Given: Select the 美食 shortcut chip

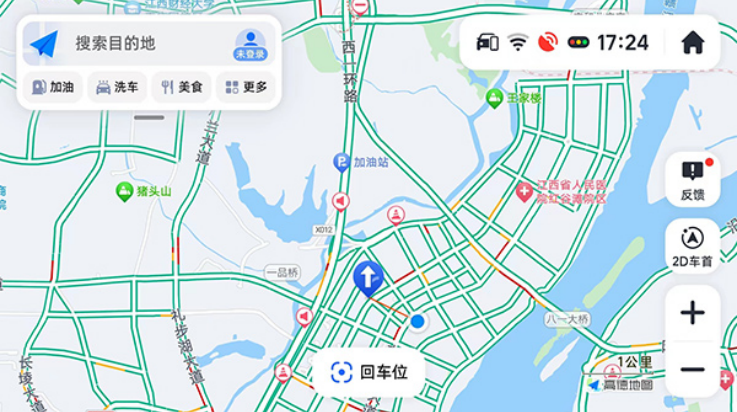Looking at the screenshot, I should coord(181,87).
